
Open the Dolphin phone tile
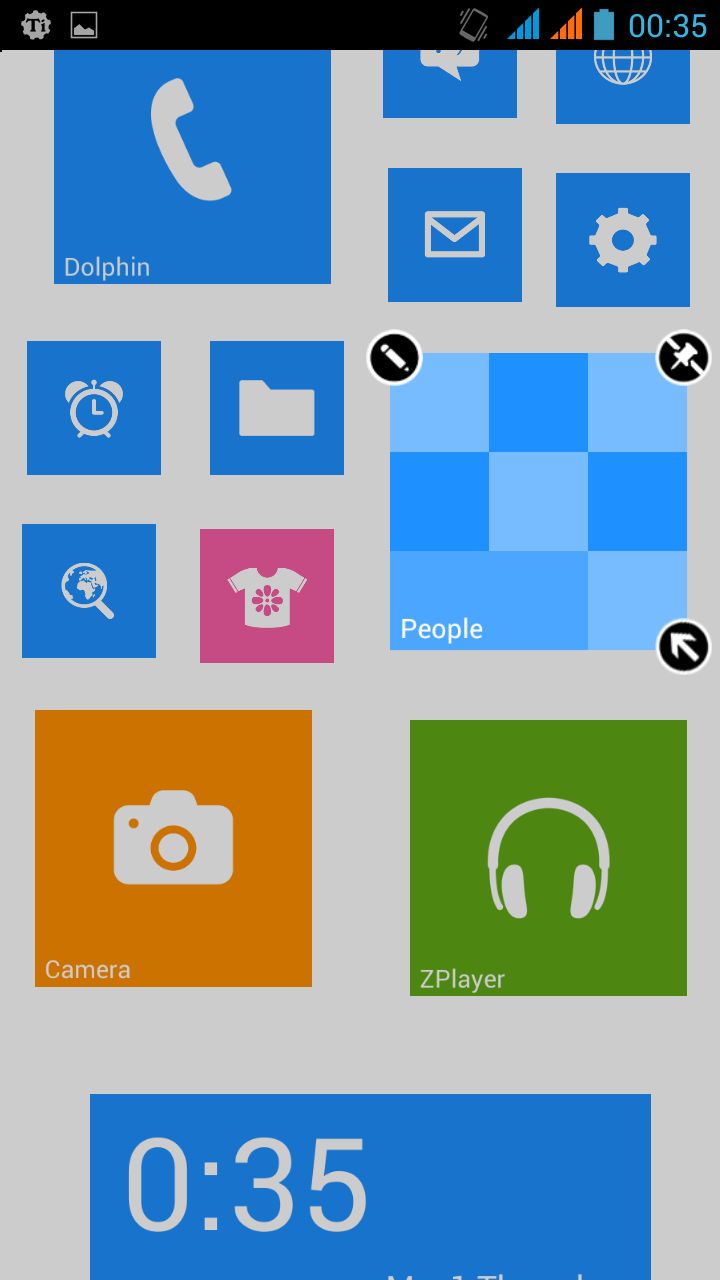pyautogui.click(x=192, y=167)
